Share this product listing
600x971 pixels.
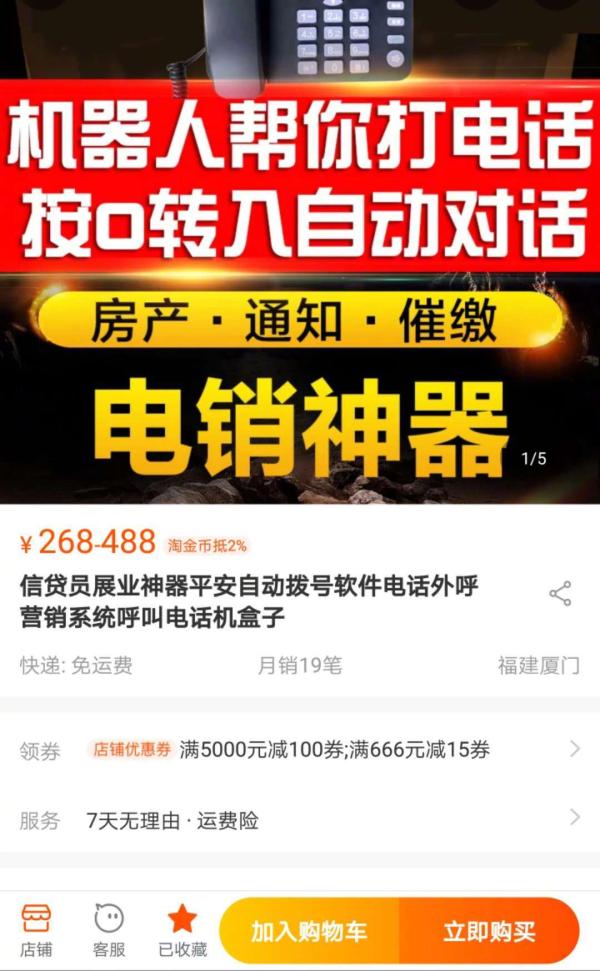click(x=560, y=593)
